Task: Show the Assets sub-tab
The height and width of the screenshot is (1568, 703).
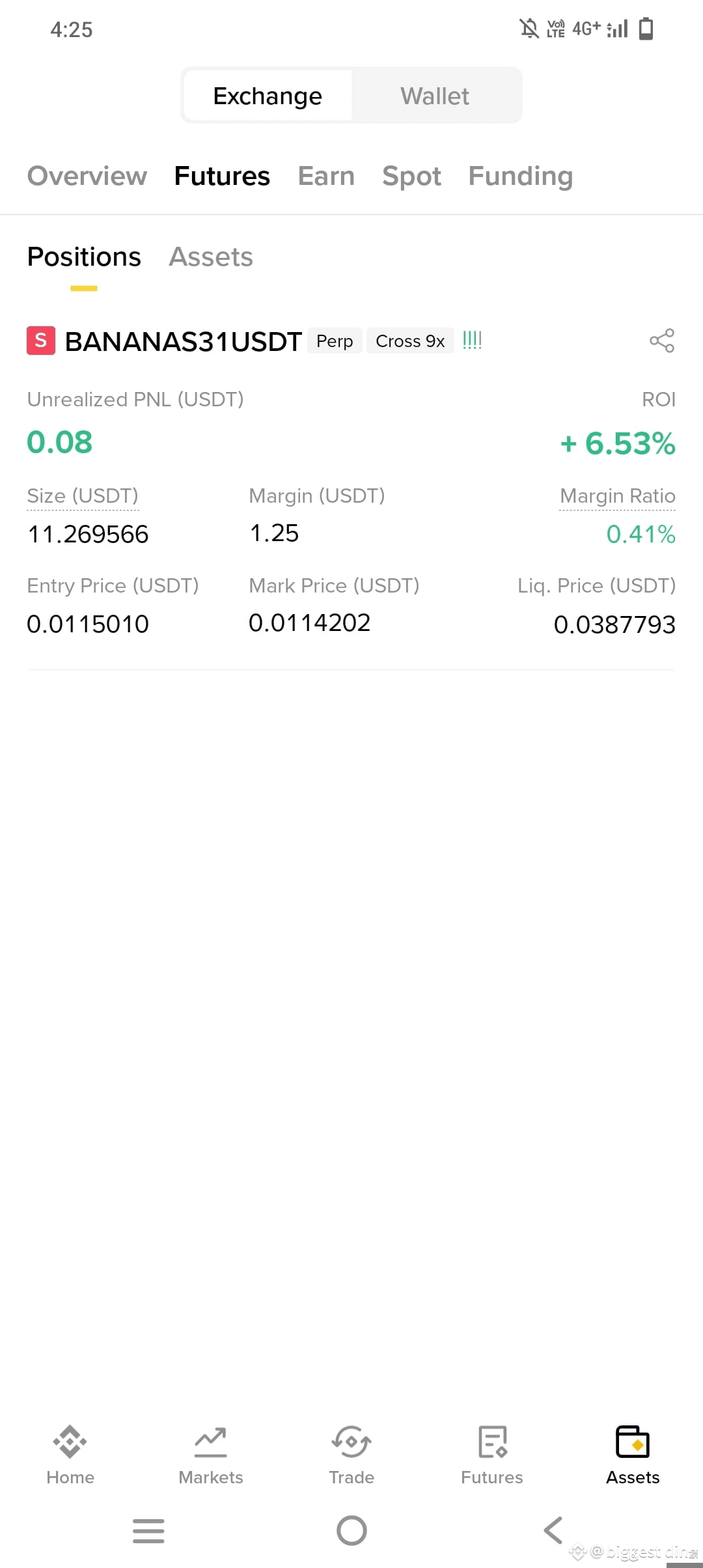Action: point(211,257)
